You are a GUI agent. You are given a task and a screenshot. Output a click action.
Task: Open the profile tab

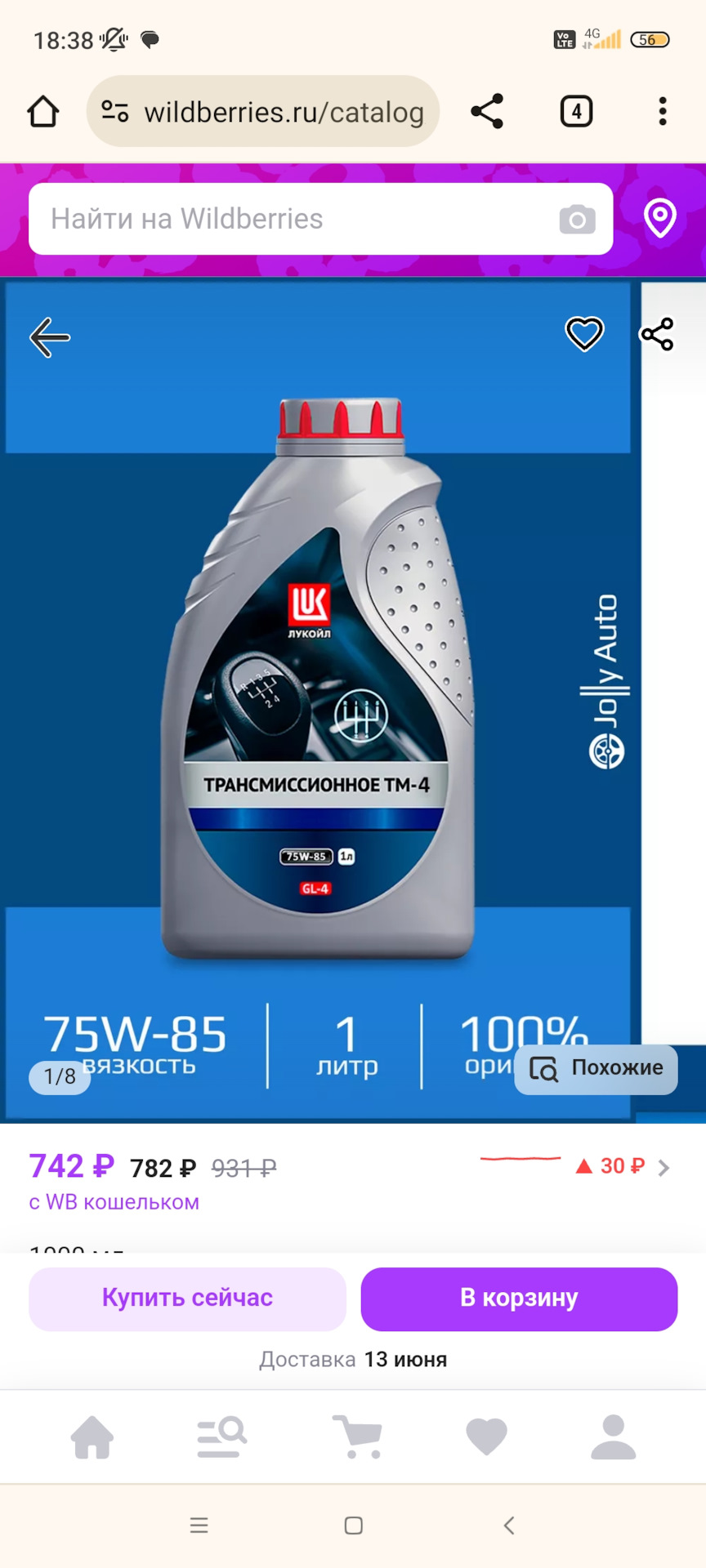[x=613, y=1437]
